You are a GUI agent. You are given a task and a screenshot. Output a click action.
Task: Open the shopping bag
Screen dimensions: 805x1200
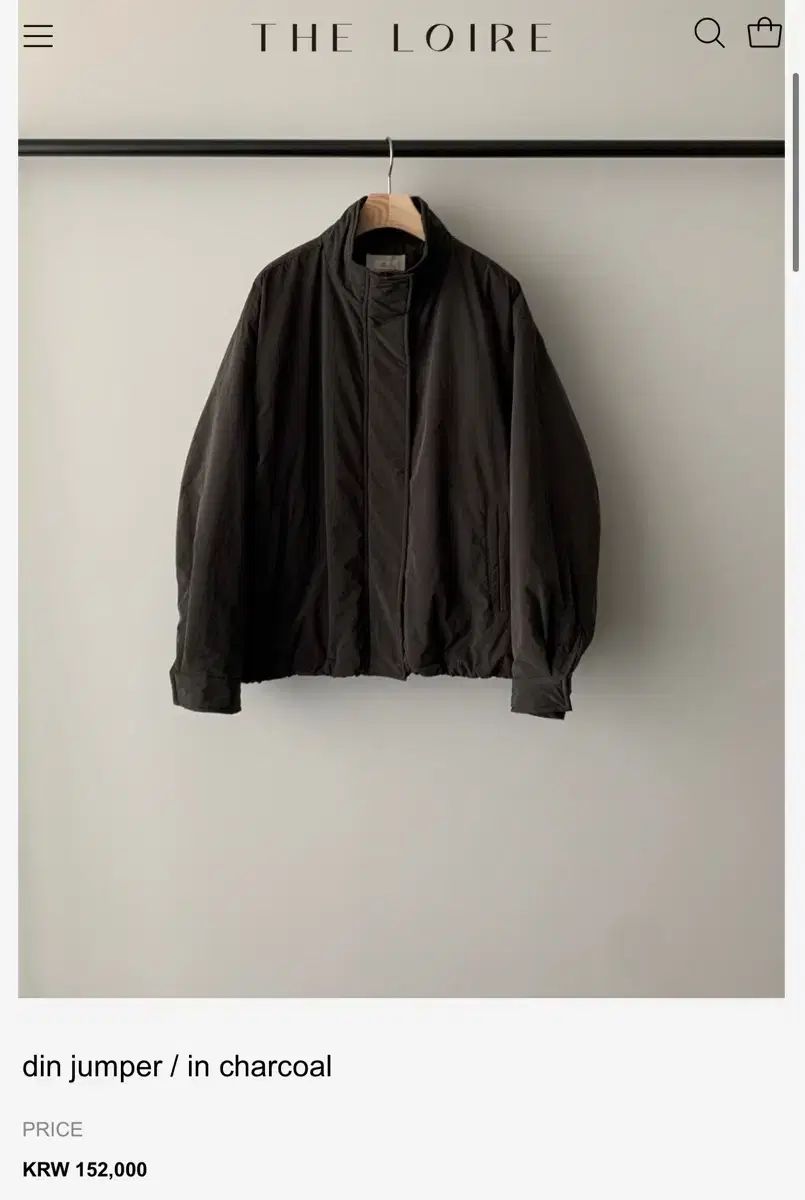click(x=765, y=33)
